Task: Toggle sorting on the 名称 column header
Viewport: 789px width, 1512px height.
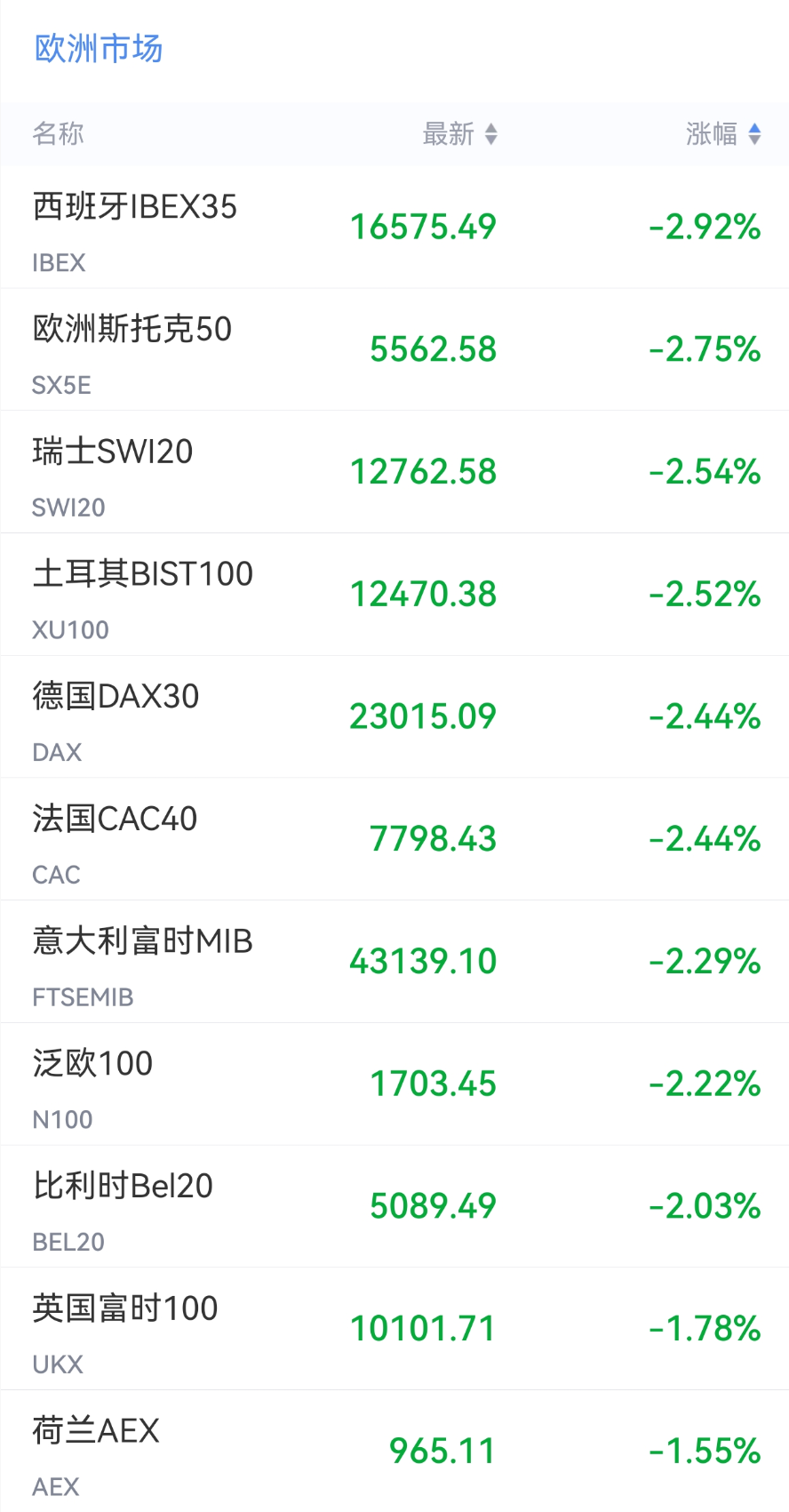Action: point(57,135)
